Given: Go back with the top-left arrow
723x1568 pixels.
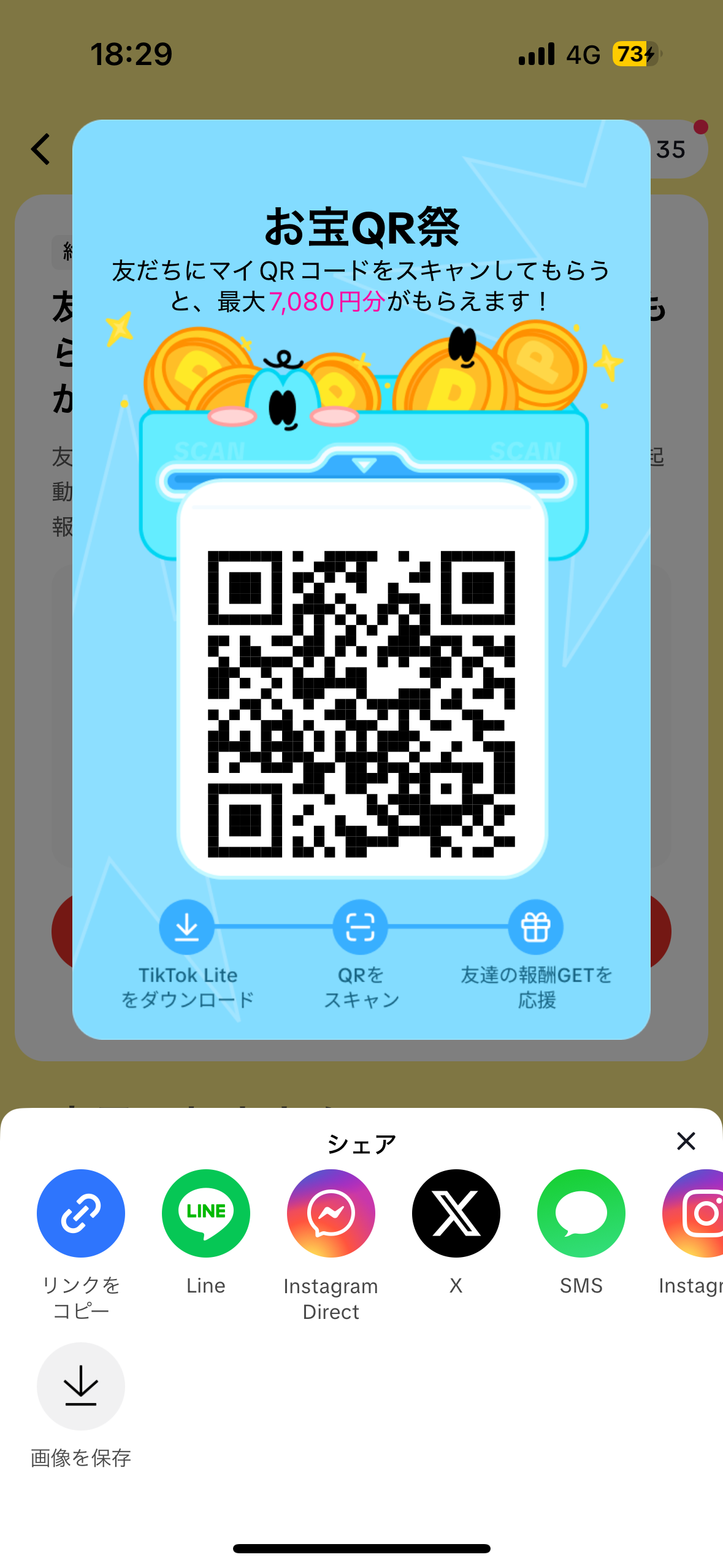Looking at the screenshot, I should pos(41,149).
